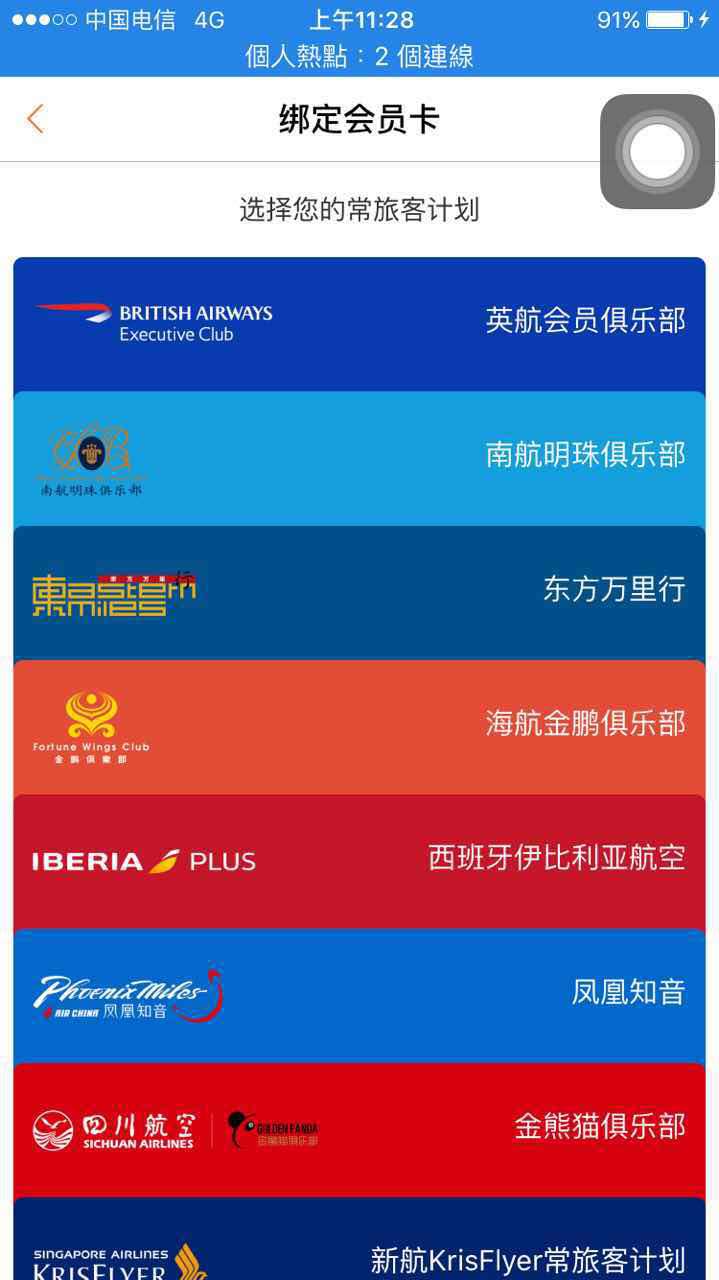
Task: Select British Airways Executive Club card
Action: 359,324
